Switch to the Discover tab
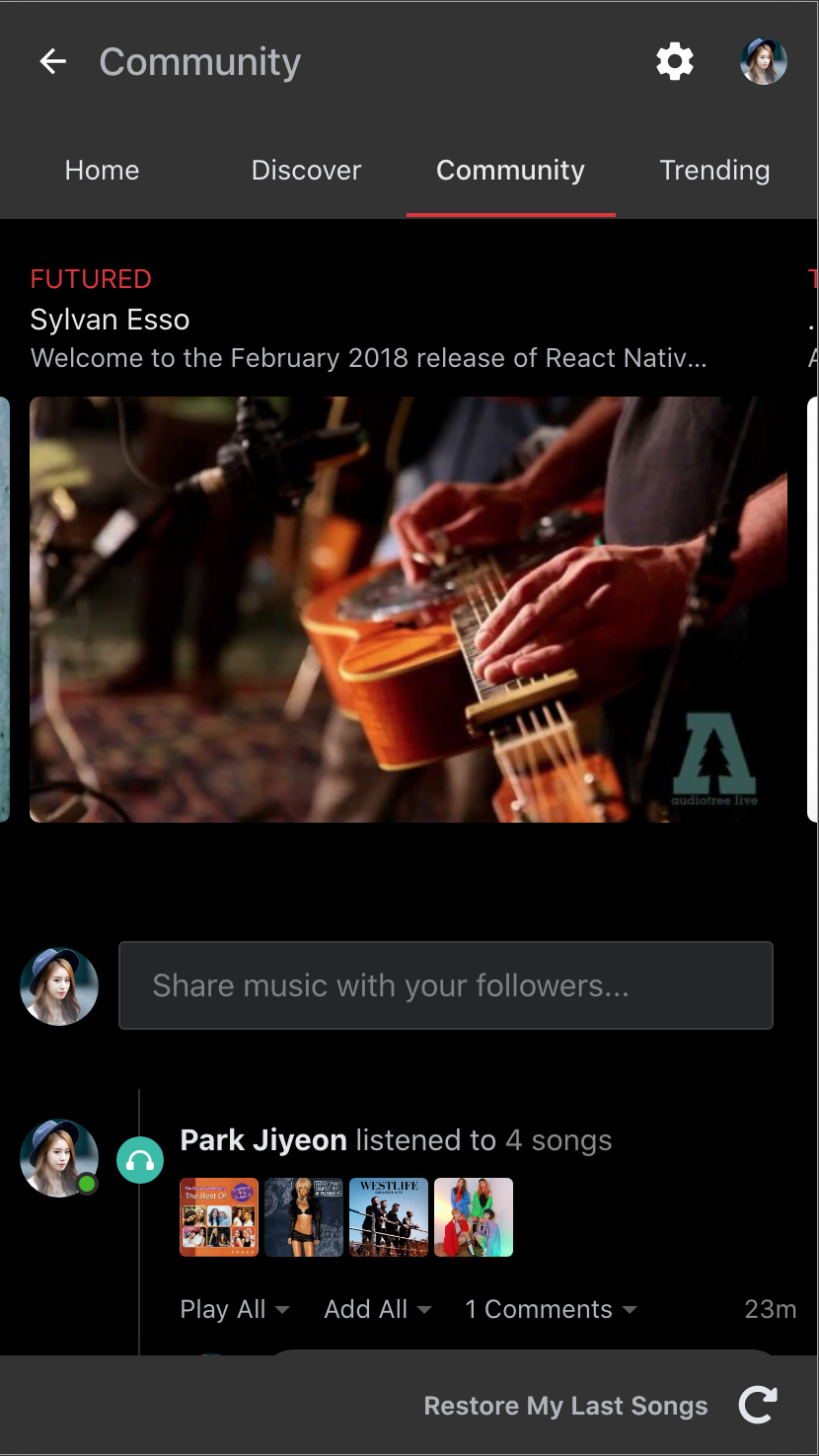Viewport: 819px width, 1456px height. tap(306, 171)
